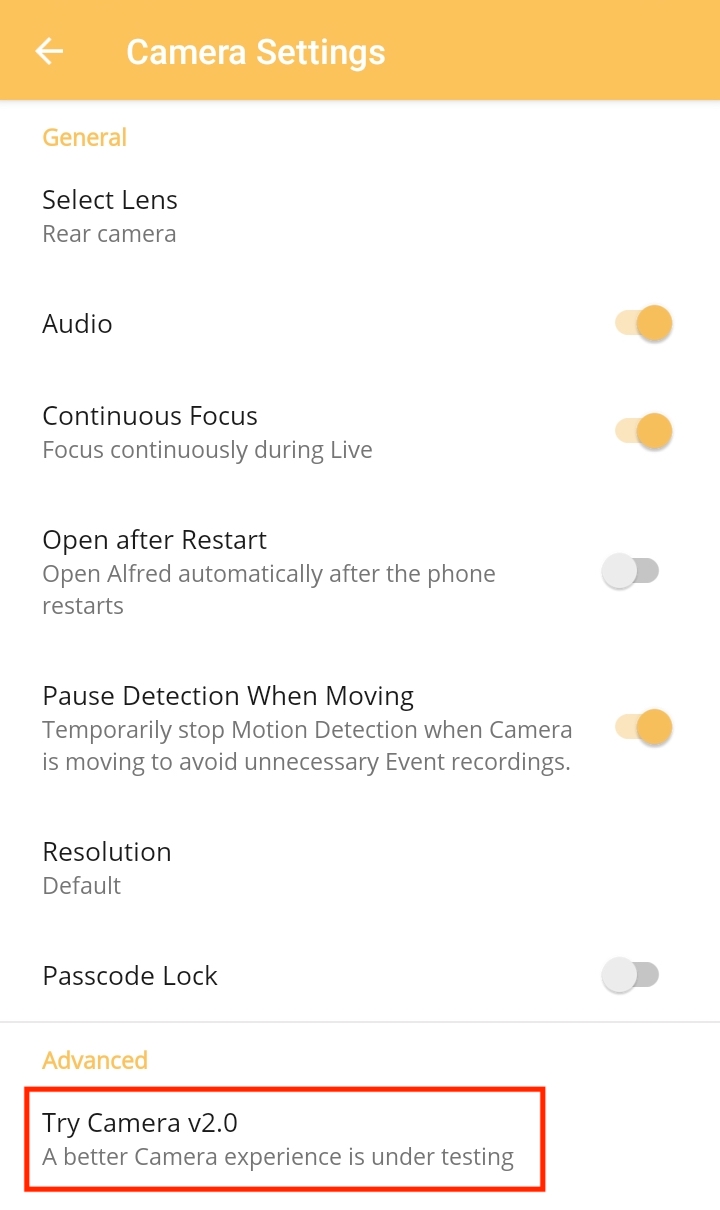Click the Continuous Focus label

(x=149, y=415)
